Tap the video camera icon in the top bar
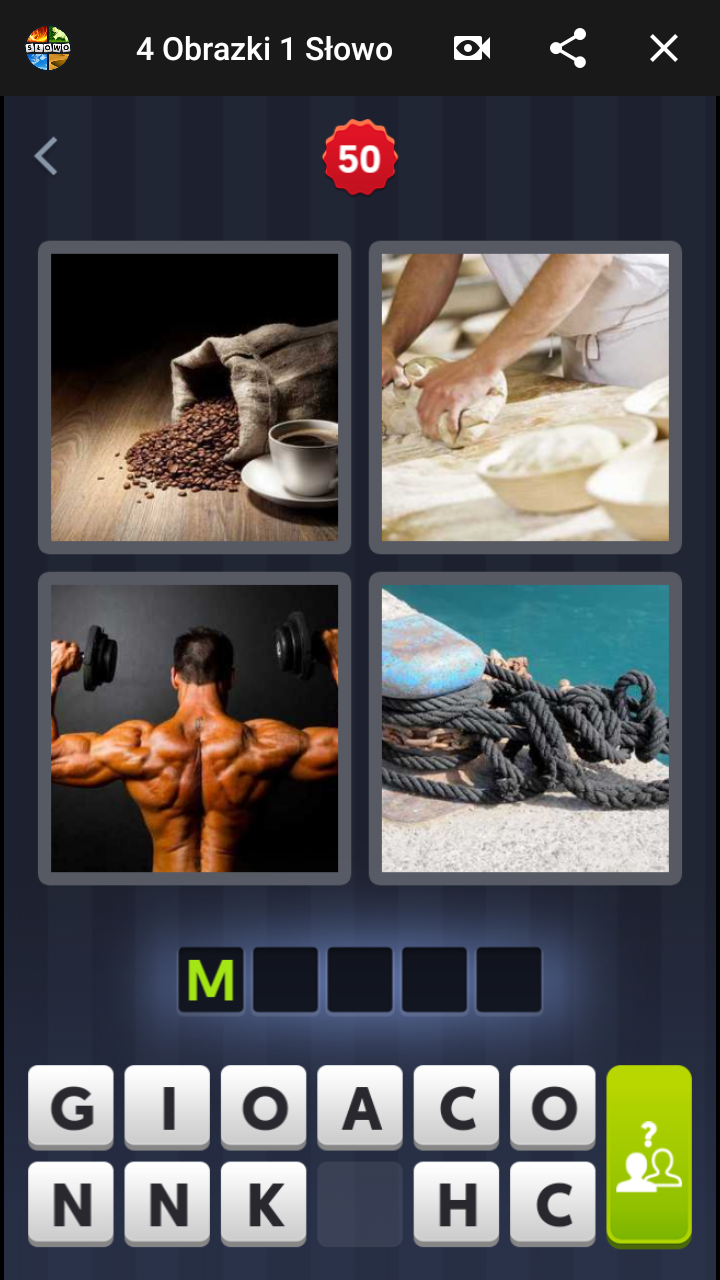 pyautogui.click(x=472, y=48)
